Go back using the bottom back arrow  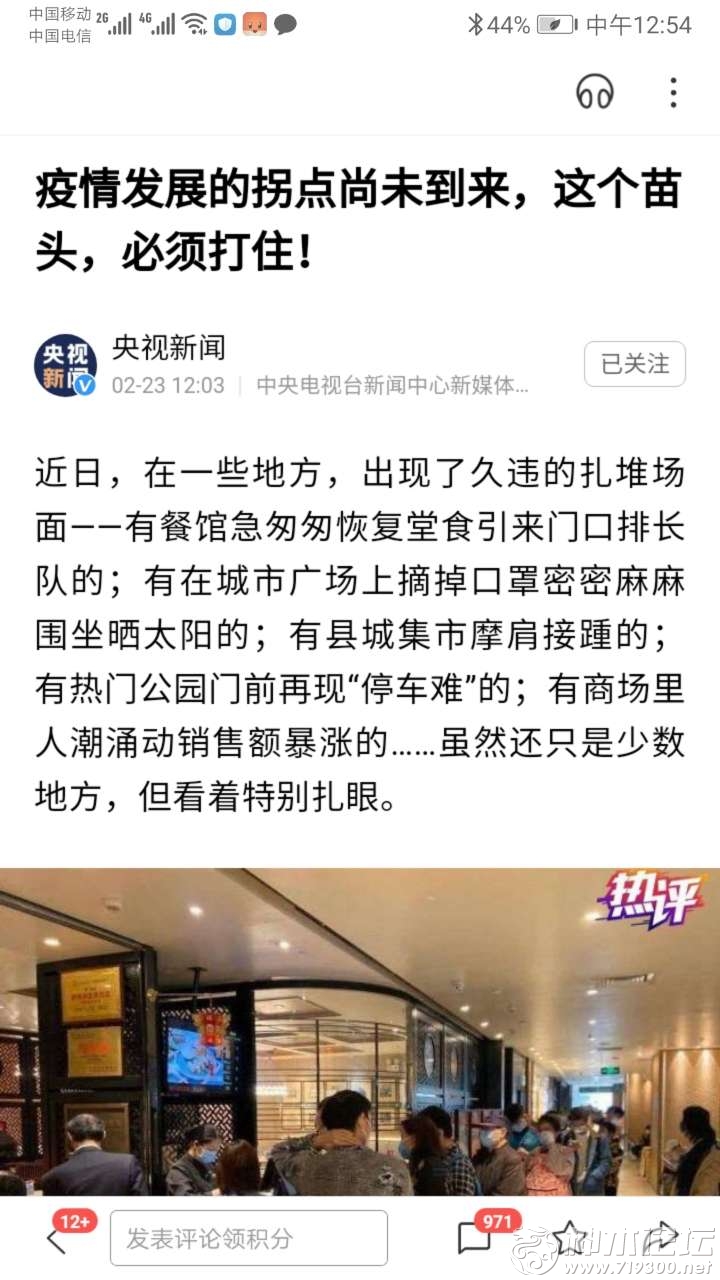pyautogui.click(x=58, y=1240)
